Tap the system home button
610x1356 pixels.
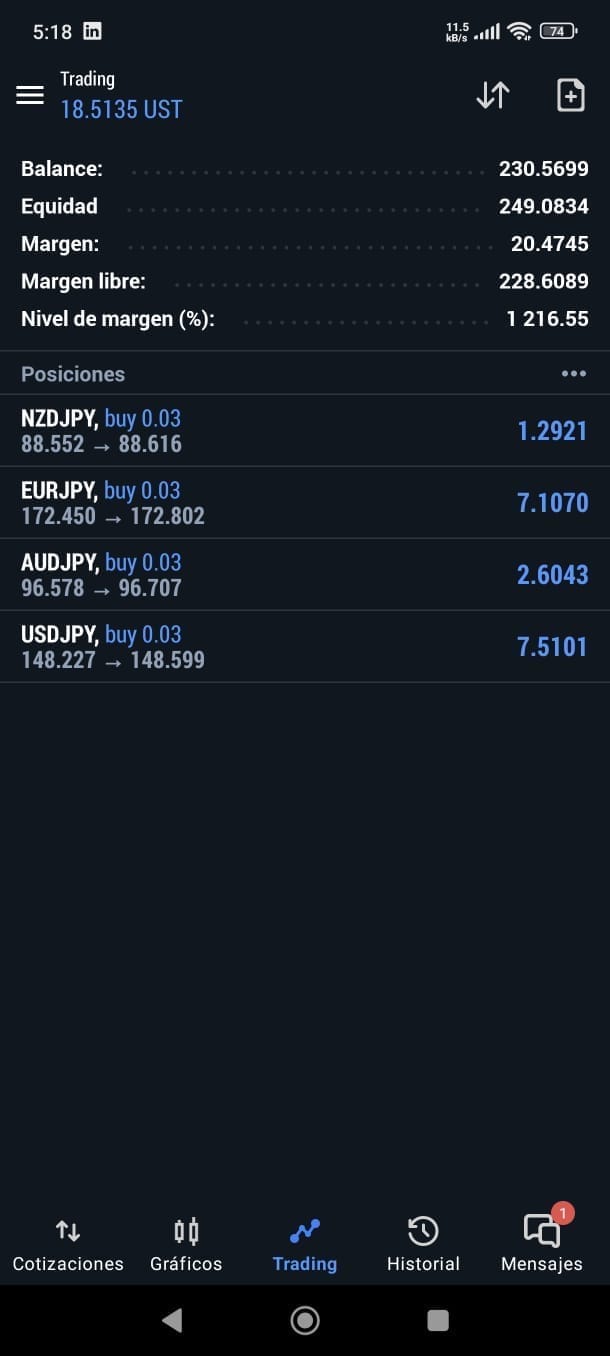(305, 1321)
